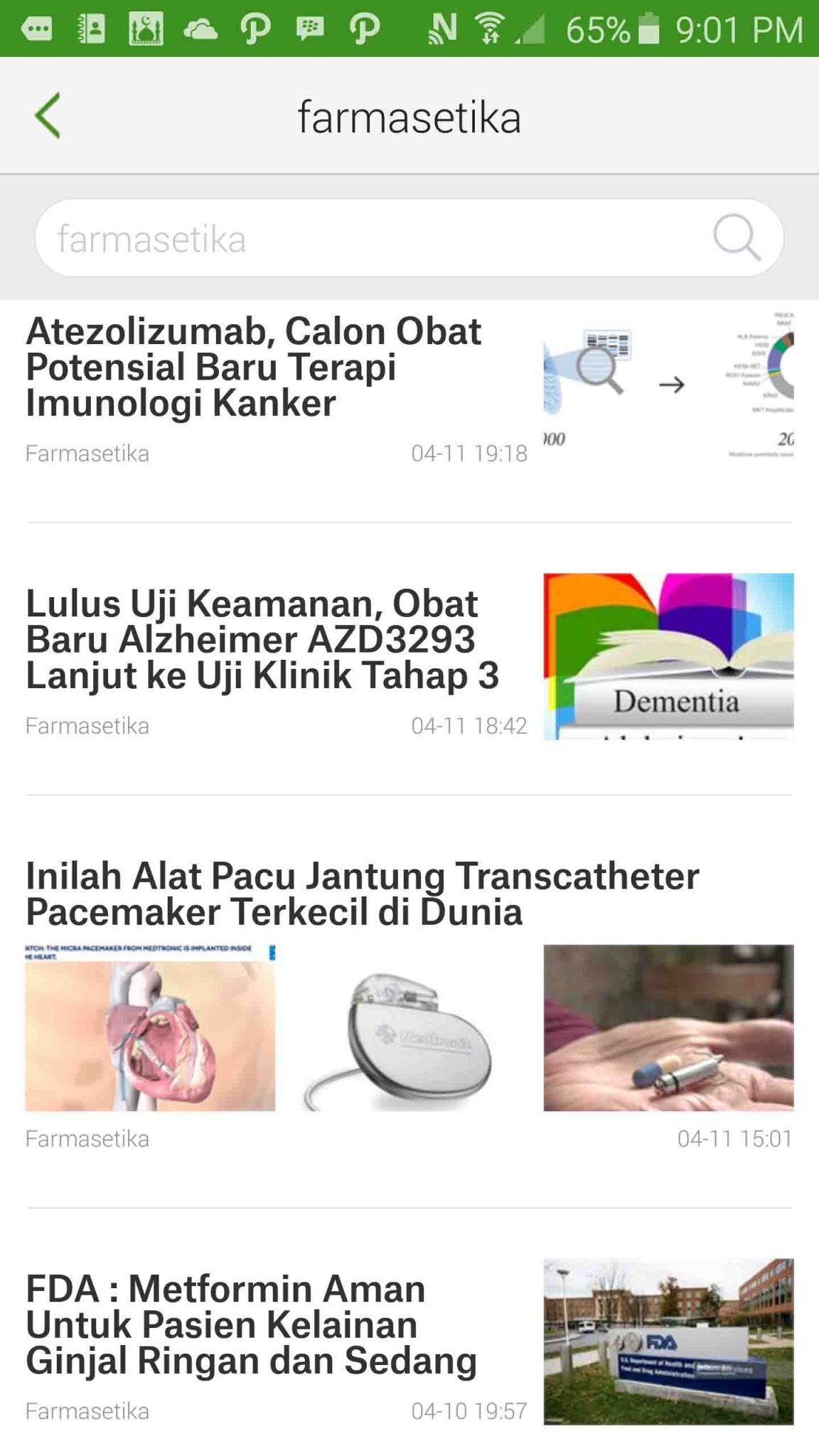Open the Transcatheter Pacemaker article

pyautogui.click(x=363, y=894)
